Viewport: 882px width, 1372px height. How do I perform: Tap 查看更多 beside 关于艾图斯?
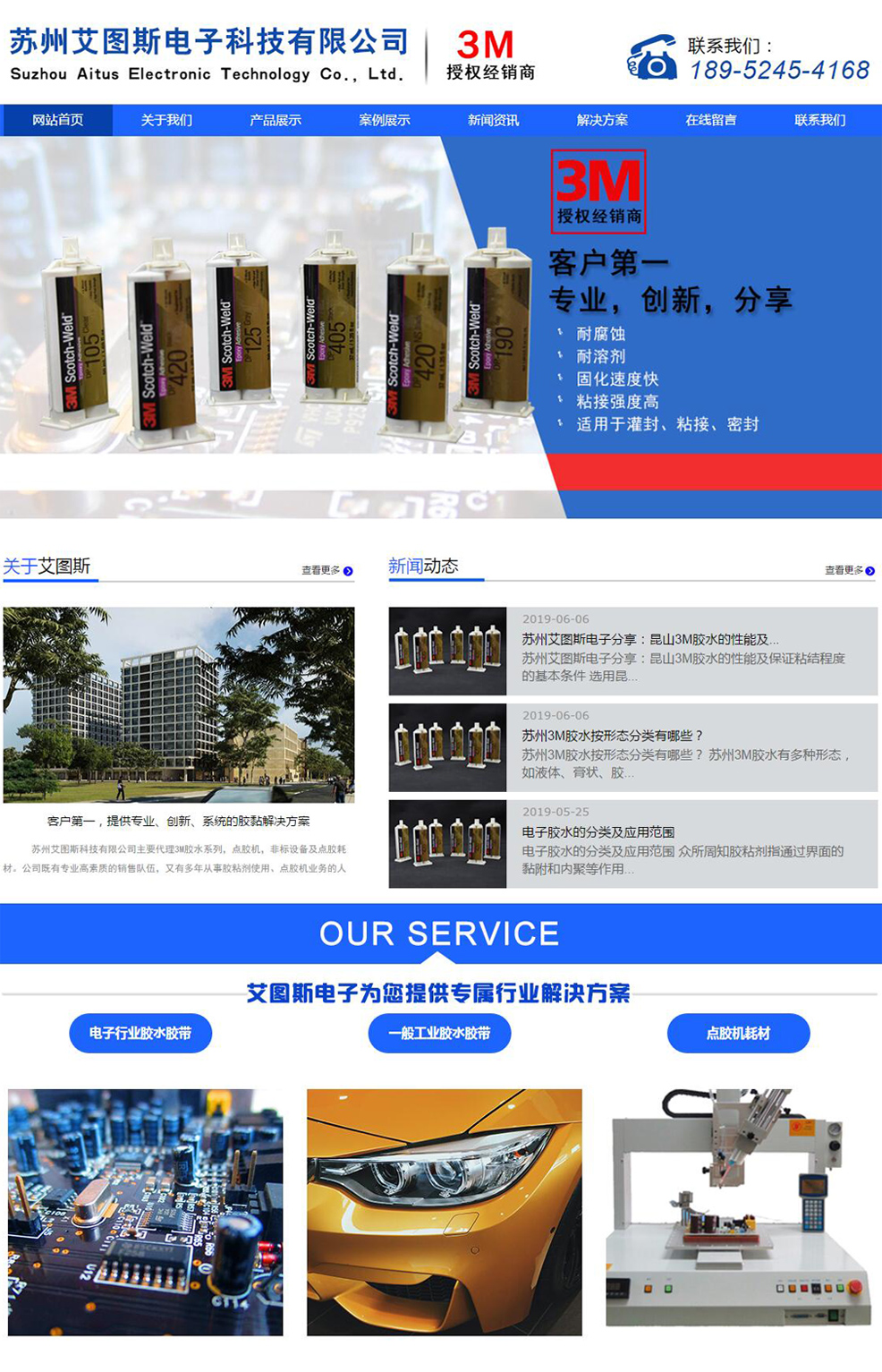pyautogui.click(x=327, y=570)
